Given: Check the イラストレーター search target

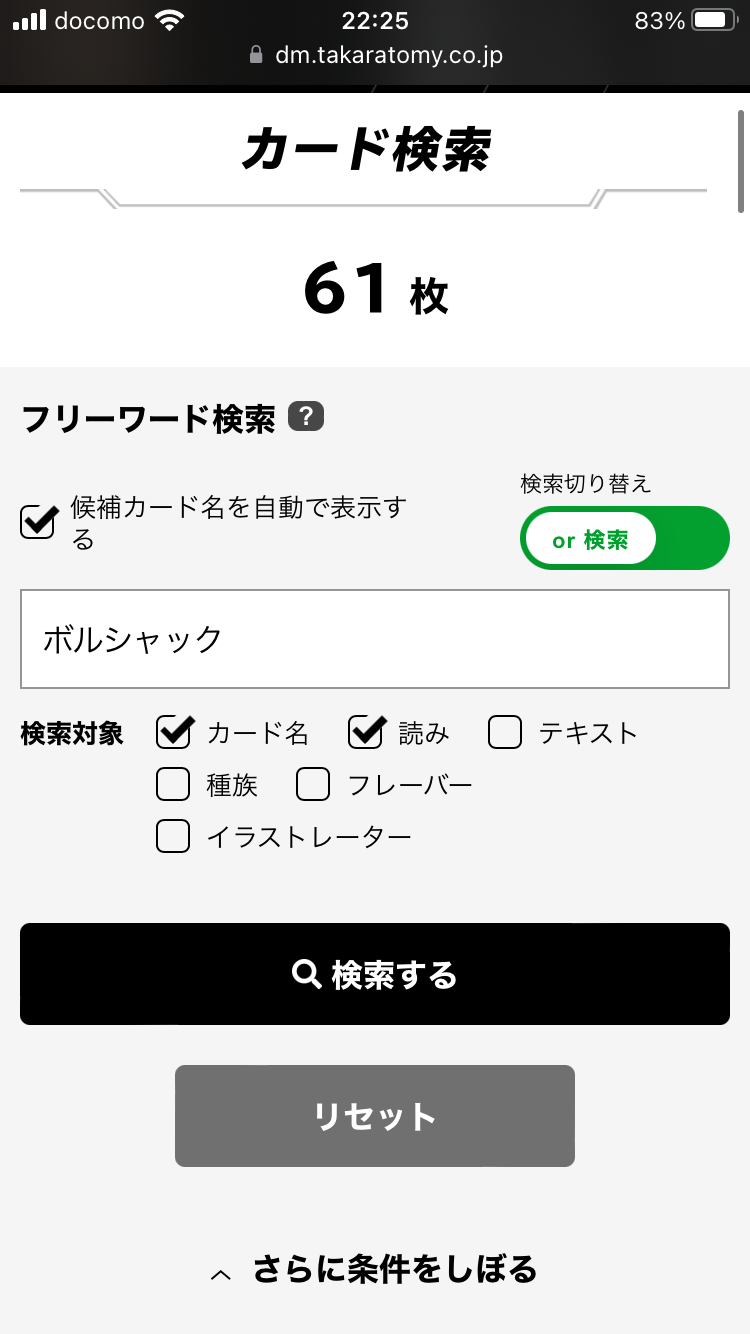Looking at the screenshot, I should click(173, 836).
